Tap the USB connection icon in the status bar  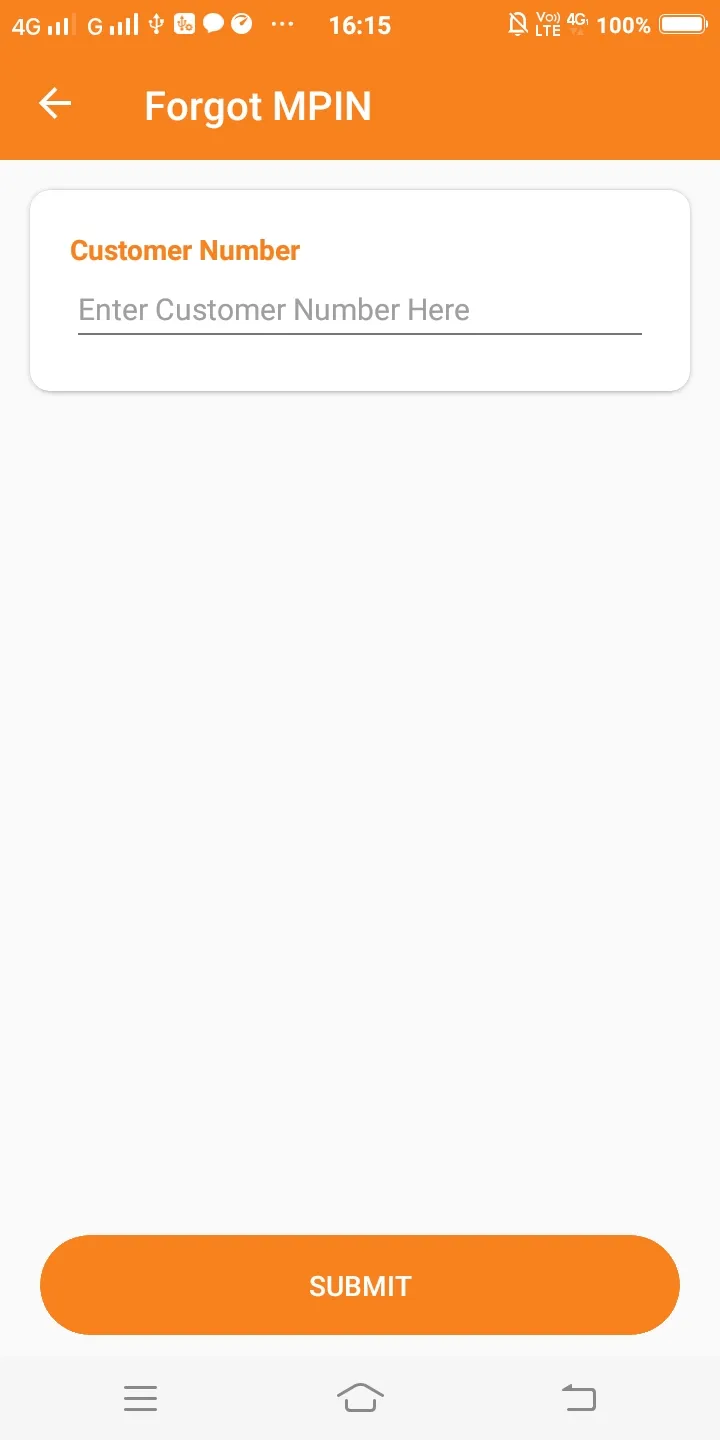(155, 24)
